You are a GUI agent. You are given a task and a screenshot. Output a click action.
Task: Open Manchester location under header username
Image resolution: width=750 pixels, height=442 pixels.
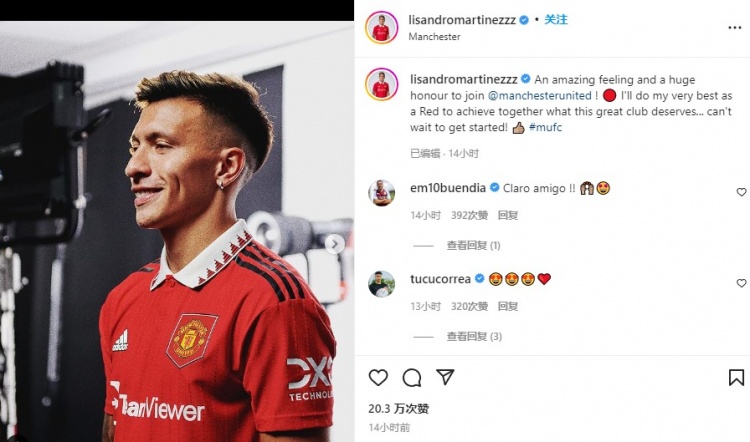(434, 37)
